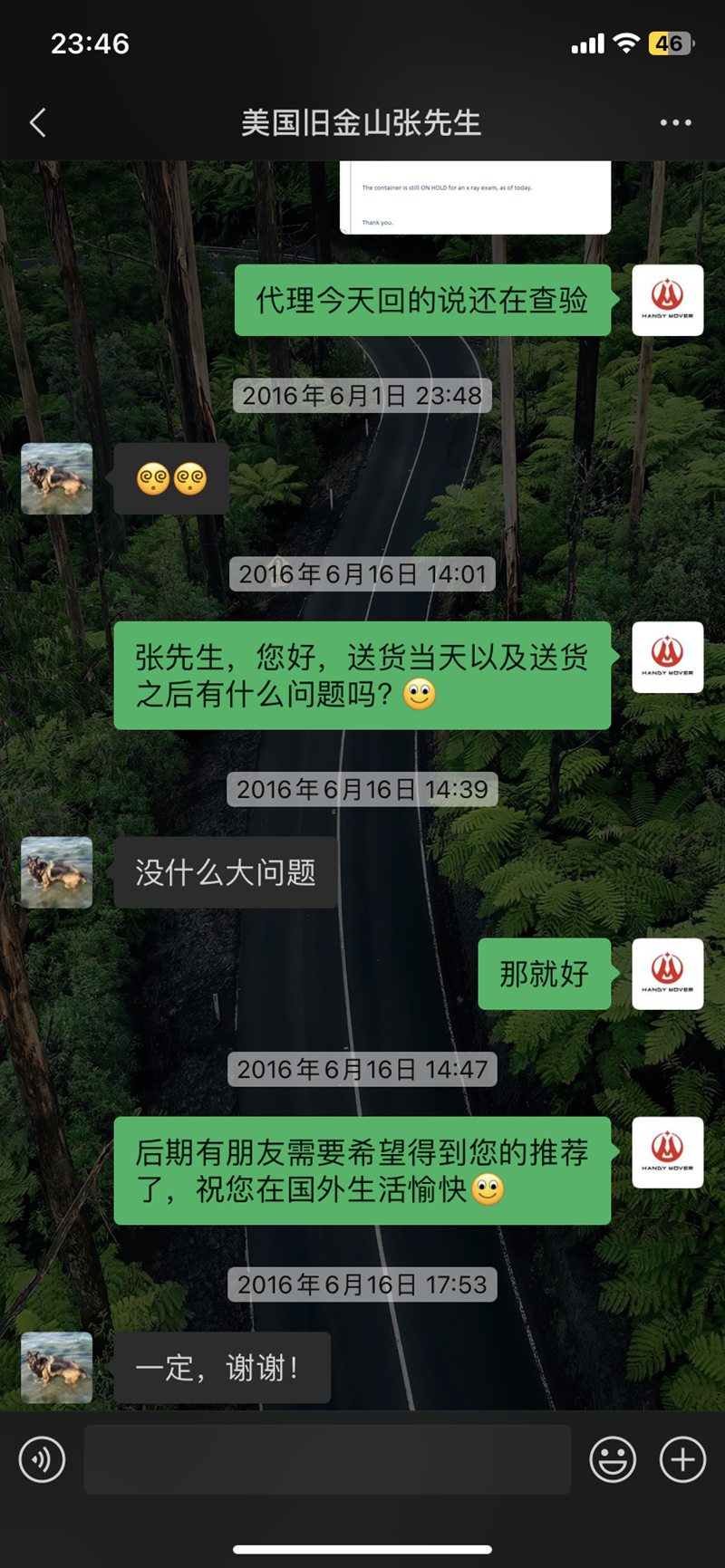
Task: Switch to voice message input
Action: pos(42,1459)
